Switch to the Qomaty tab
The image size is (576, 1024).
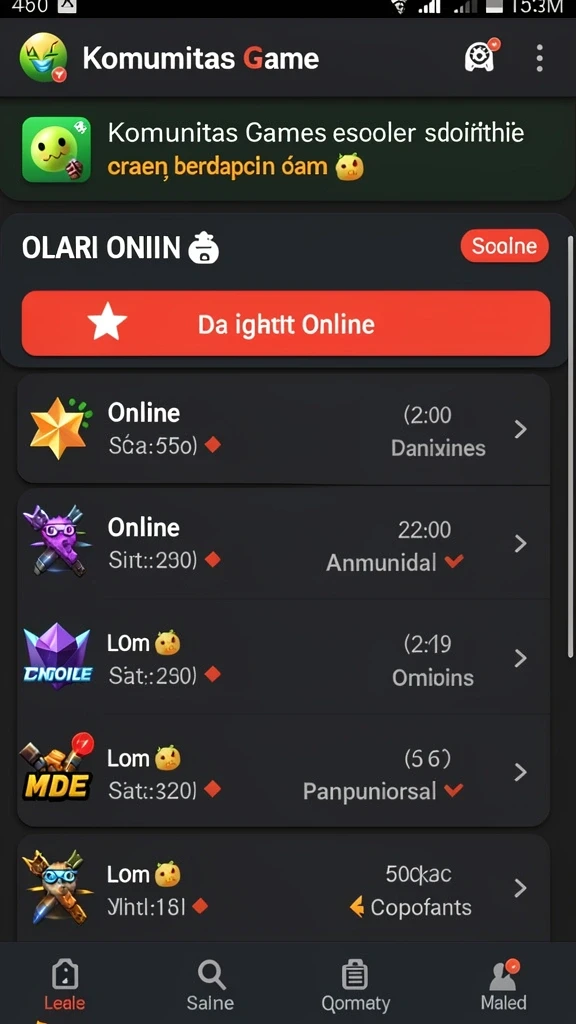pyautogui.click(x=355, y=986)
